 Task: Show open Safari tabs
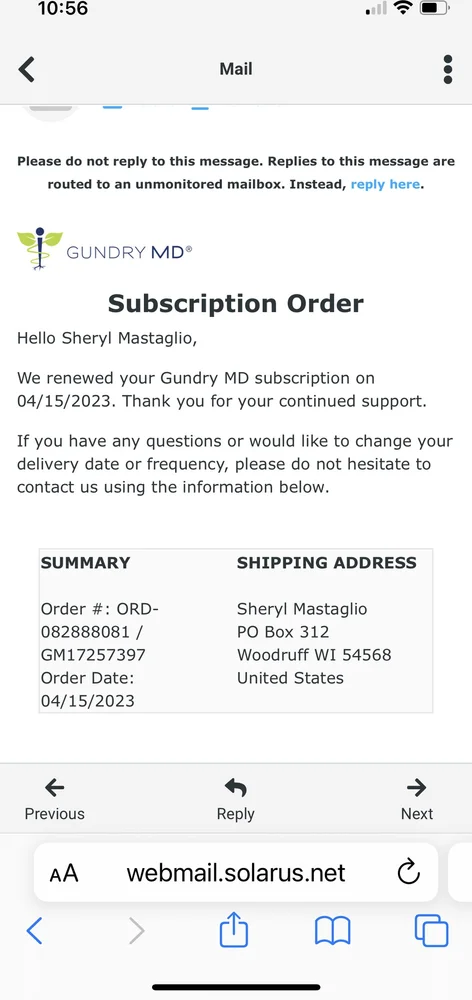[432, 930]
